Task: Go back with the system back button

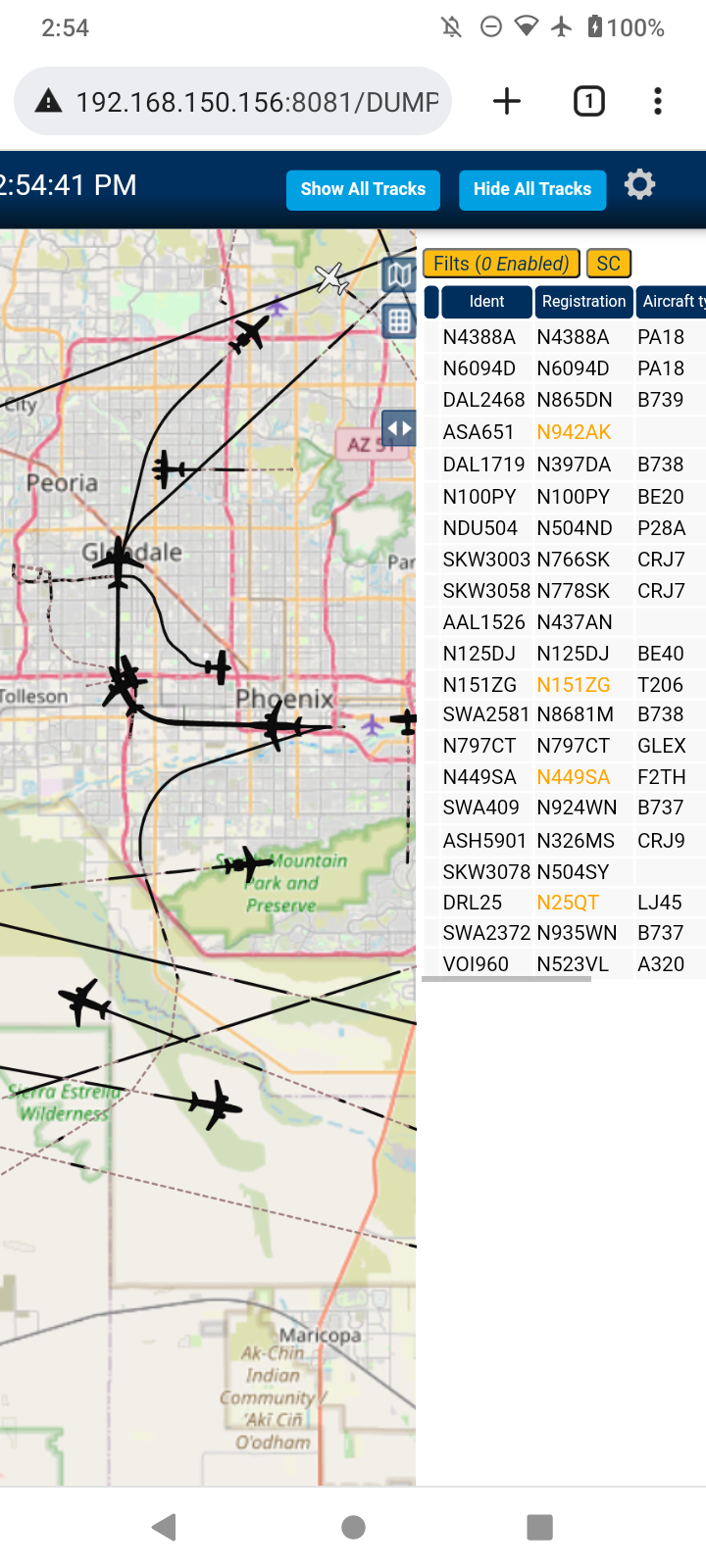Action: tap(165, 1527)
